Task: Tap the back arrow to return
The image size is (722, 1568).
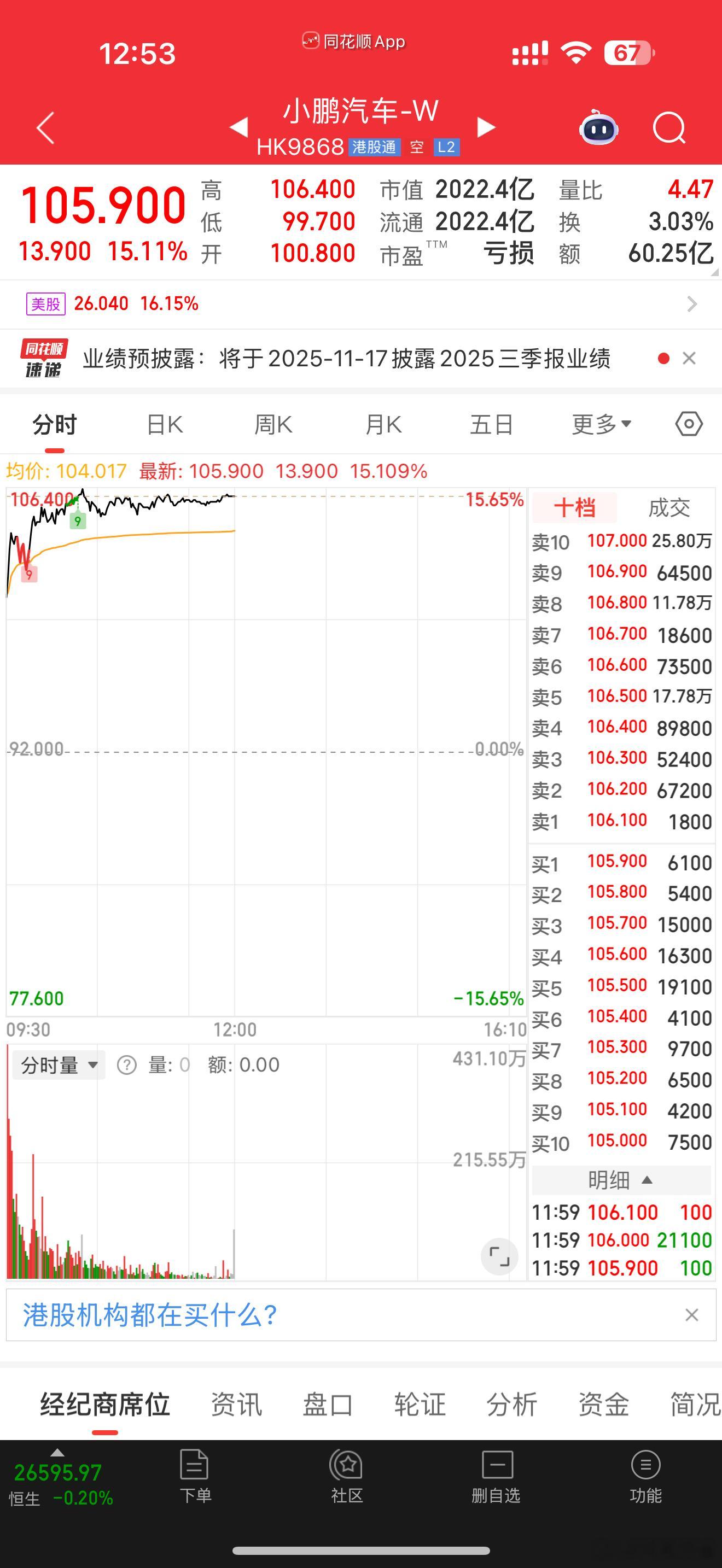Action: point(44,127)
